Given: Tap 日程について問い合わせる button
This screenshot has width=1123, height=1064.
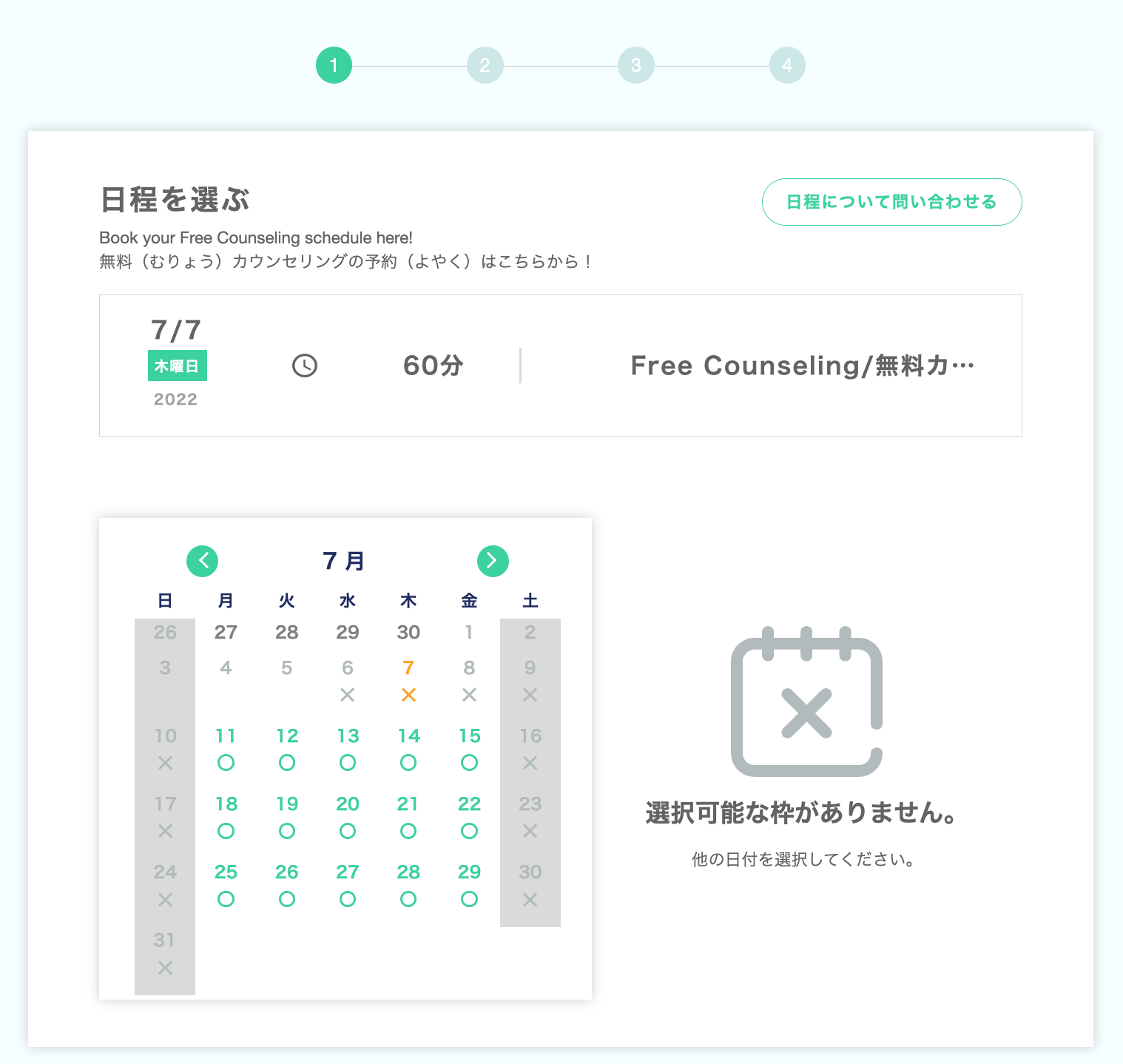Looking at the screenshot, I should (x=891, y=202).
